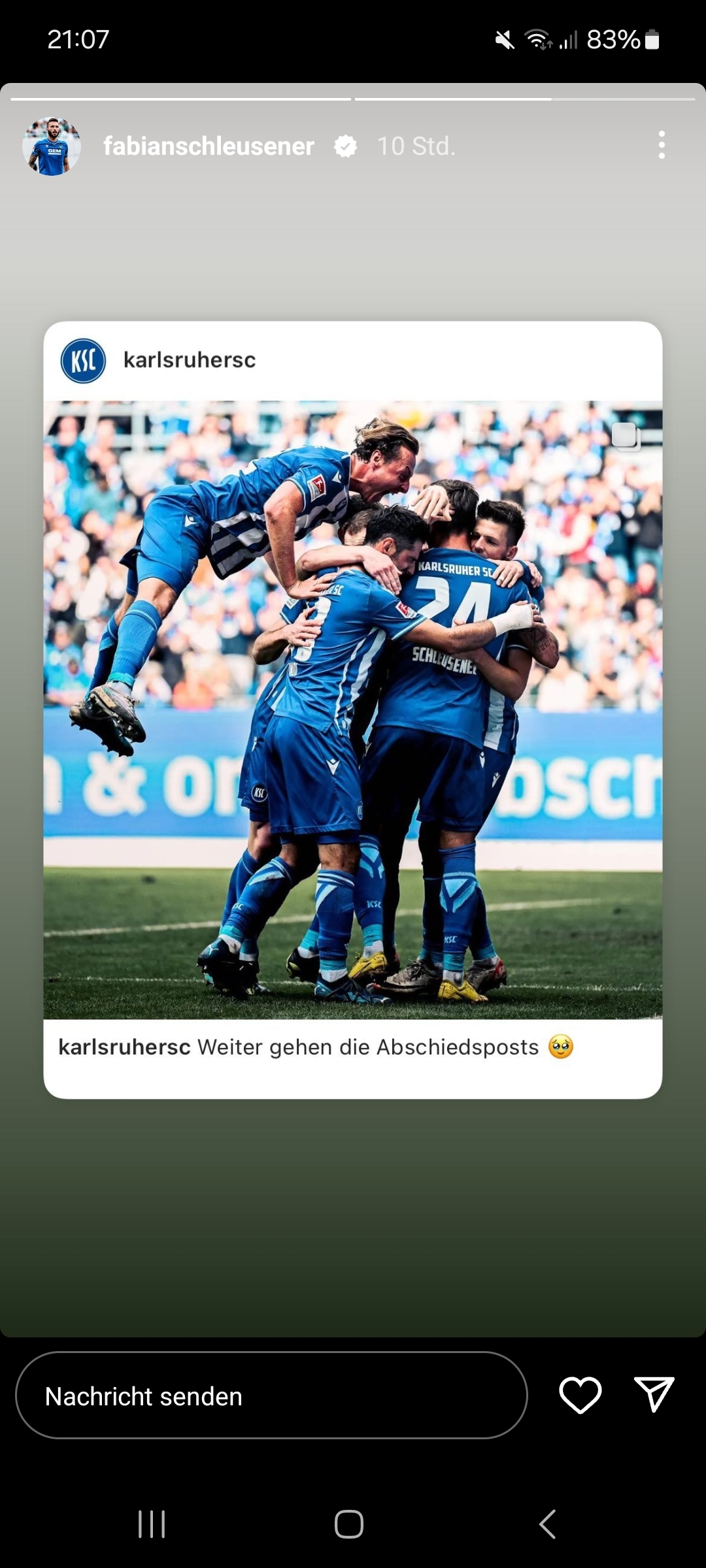This screenshot has width=706, height=1568.
Task: Share the story via paper plane
Action: [x=654, y=1395]
